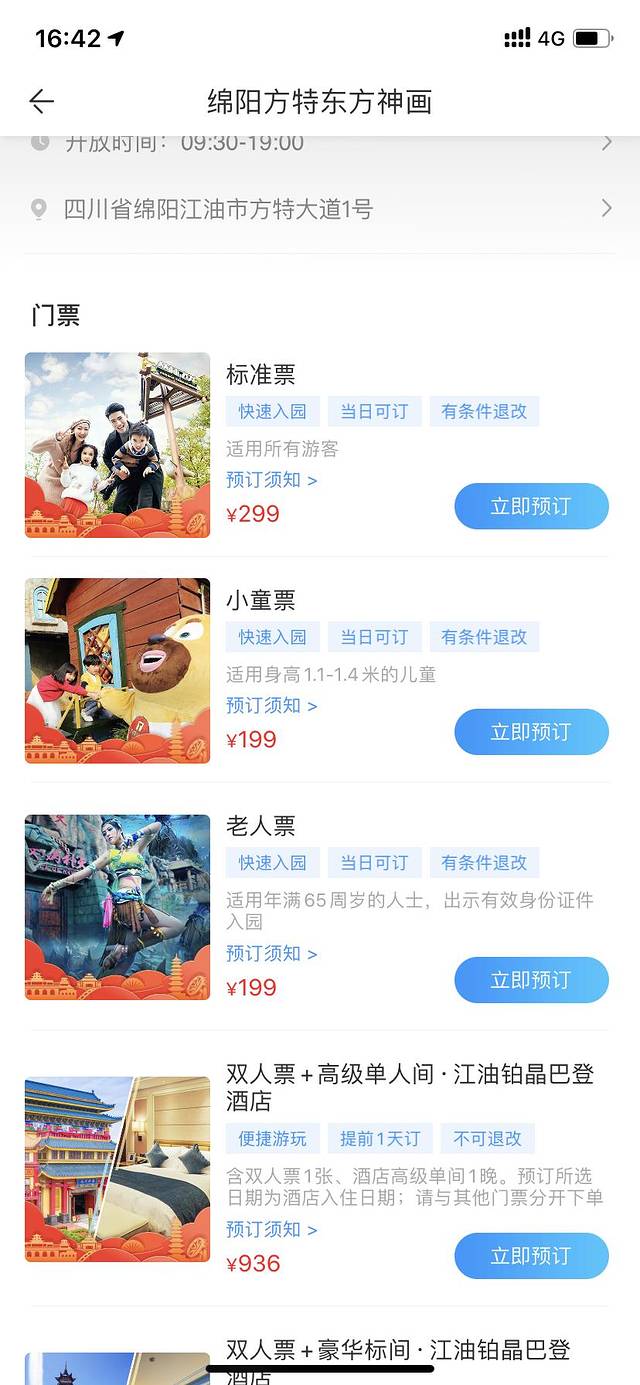Image resolution: width=640 pixels, height=1385 pixels.
Task: Check 预订须知 for 双人票+高级单人间
Action: pyautogui.click(x=271, y=1230)
